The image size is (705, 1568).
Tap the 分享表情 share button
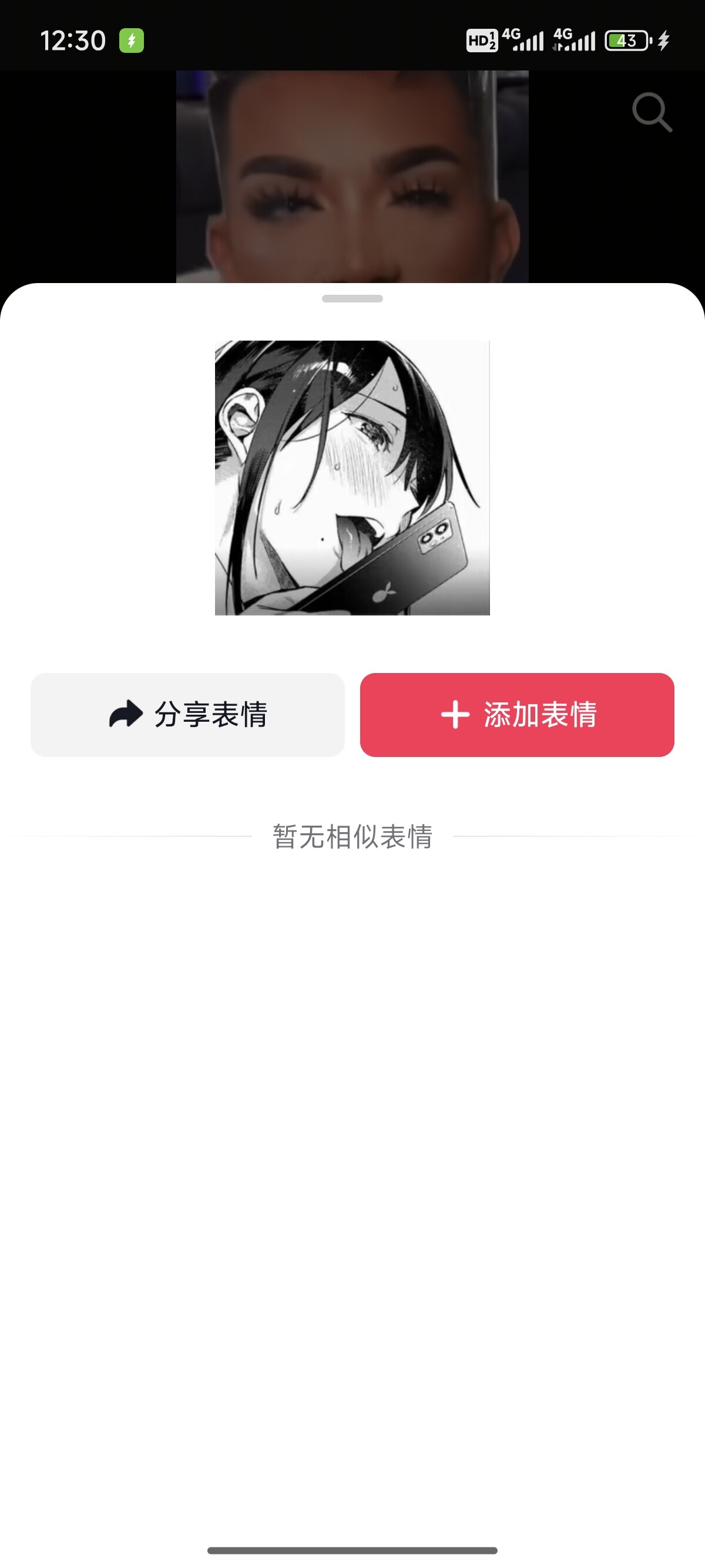pos(187,715)
